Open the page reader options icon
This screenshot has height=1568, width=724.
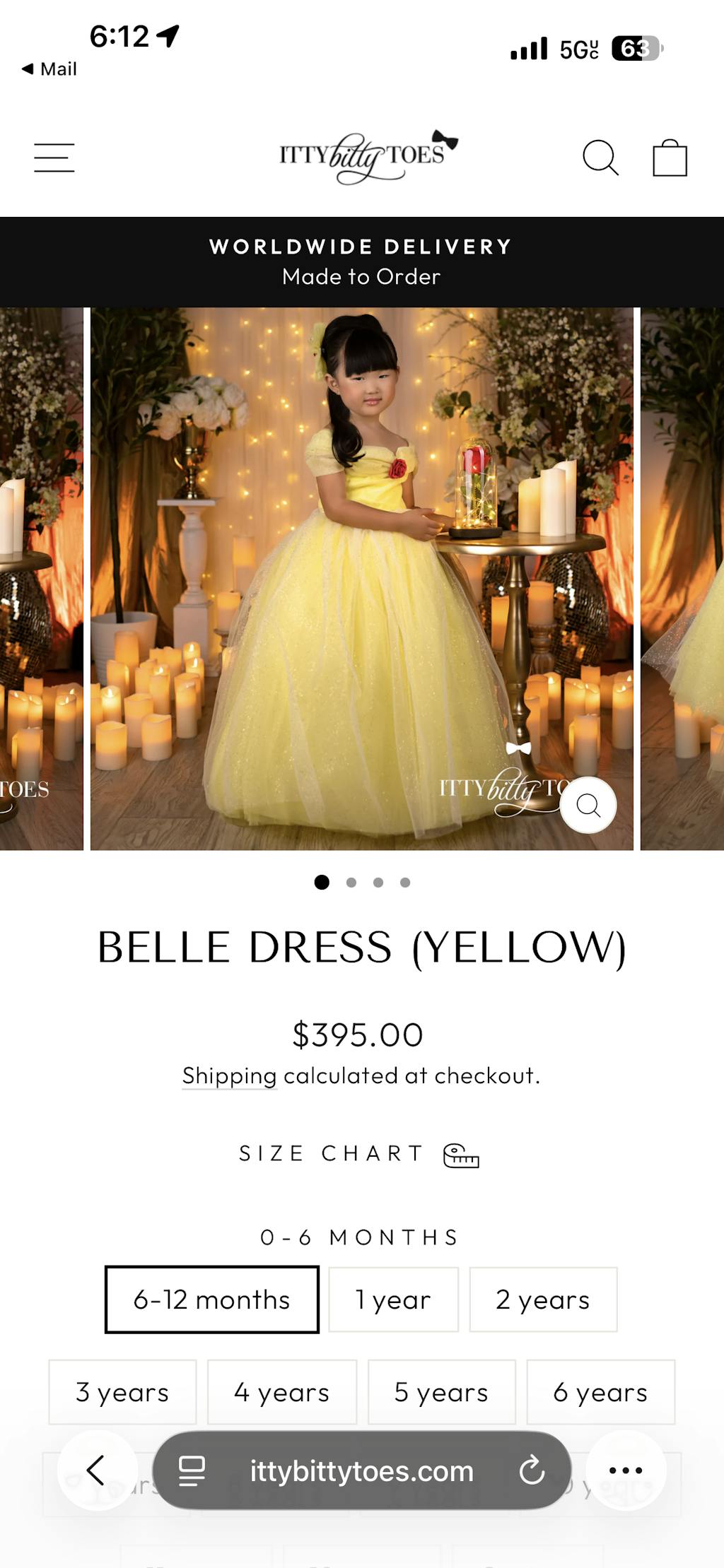192,1471
